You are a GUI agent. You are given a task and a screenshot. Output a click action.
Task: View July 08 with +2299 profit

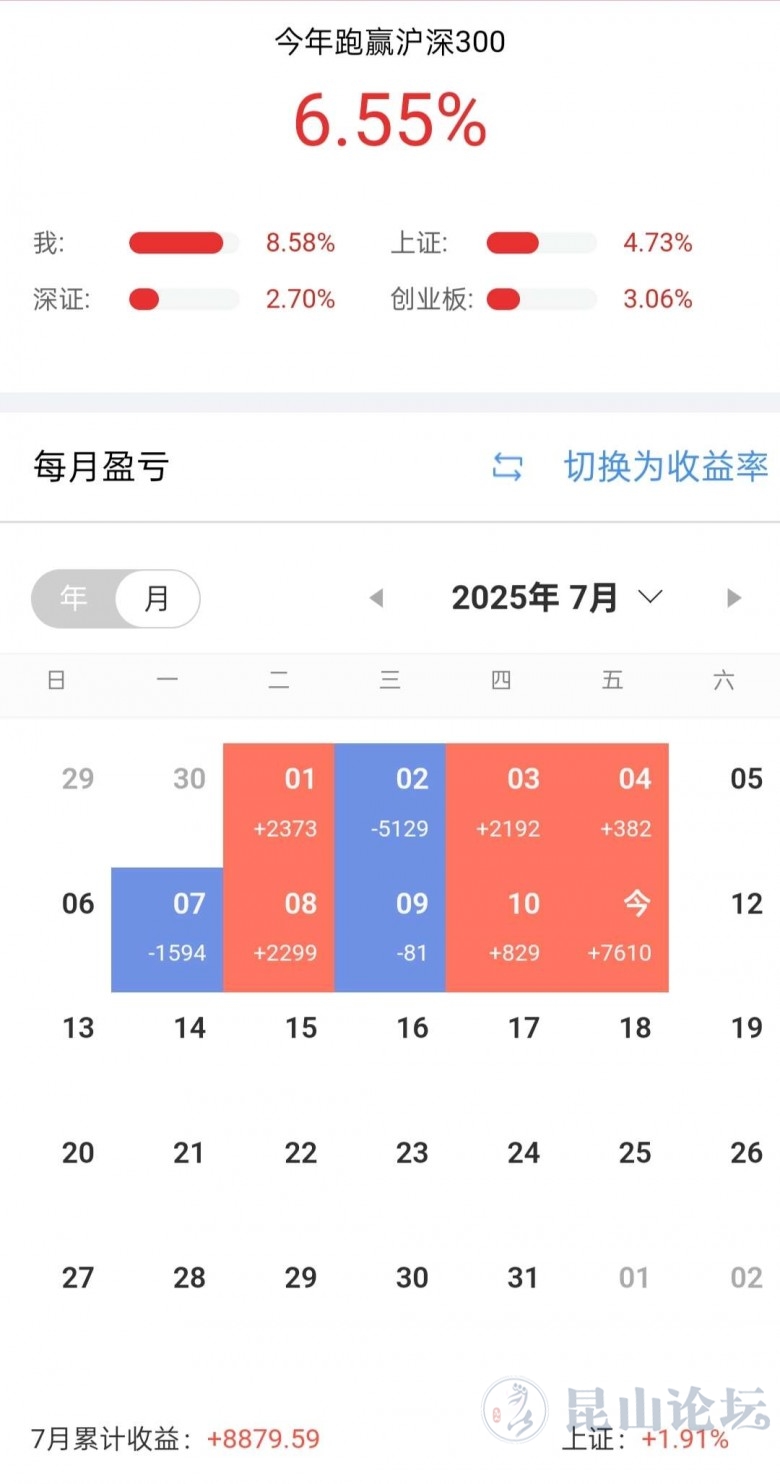point(279,929)
